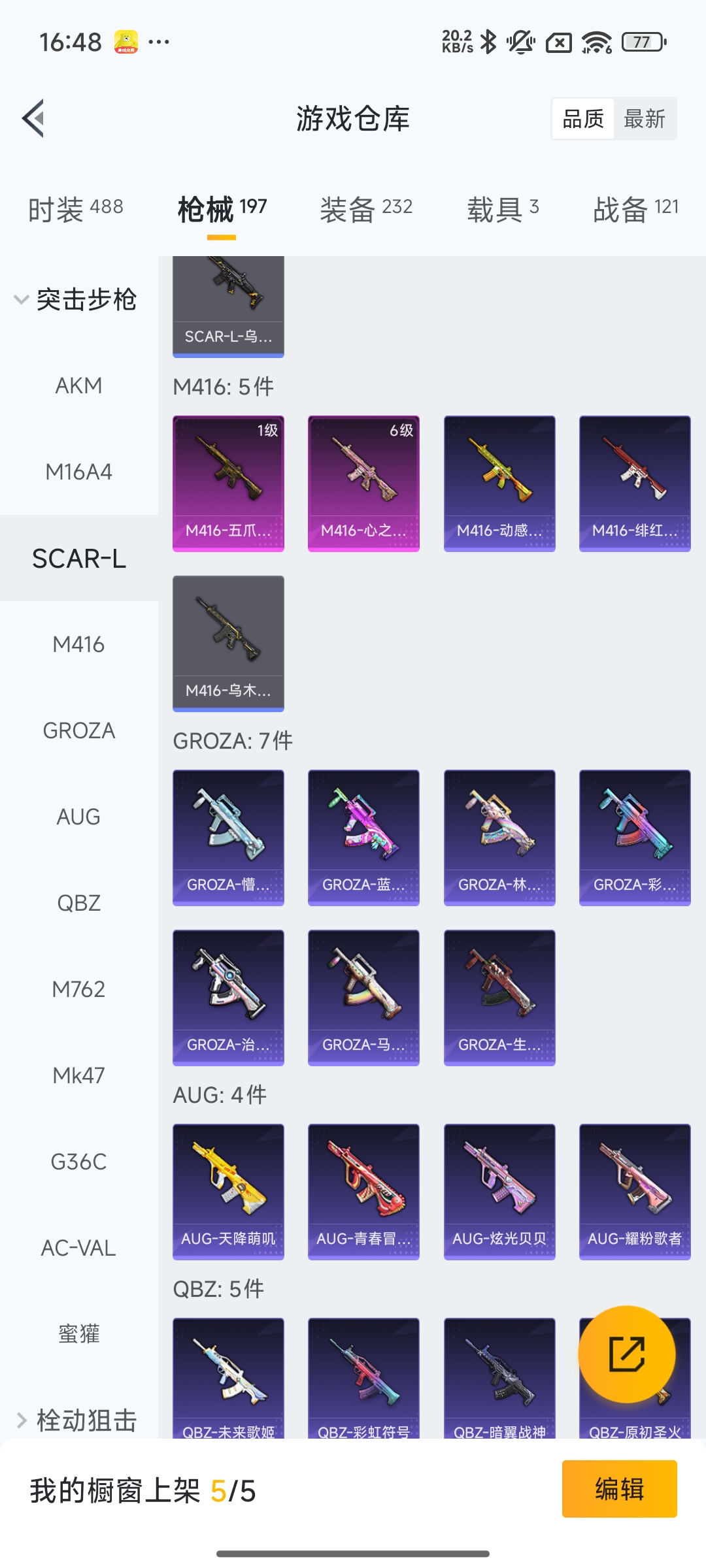Collapse the 突击步枪 category
Viewport: 706px width, 1568px height.
(75, 300)
